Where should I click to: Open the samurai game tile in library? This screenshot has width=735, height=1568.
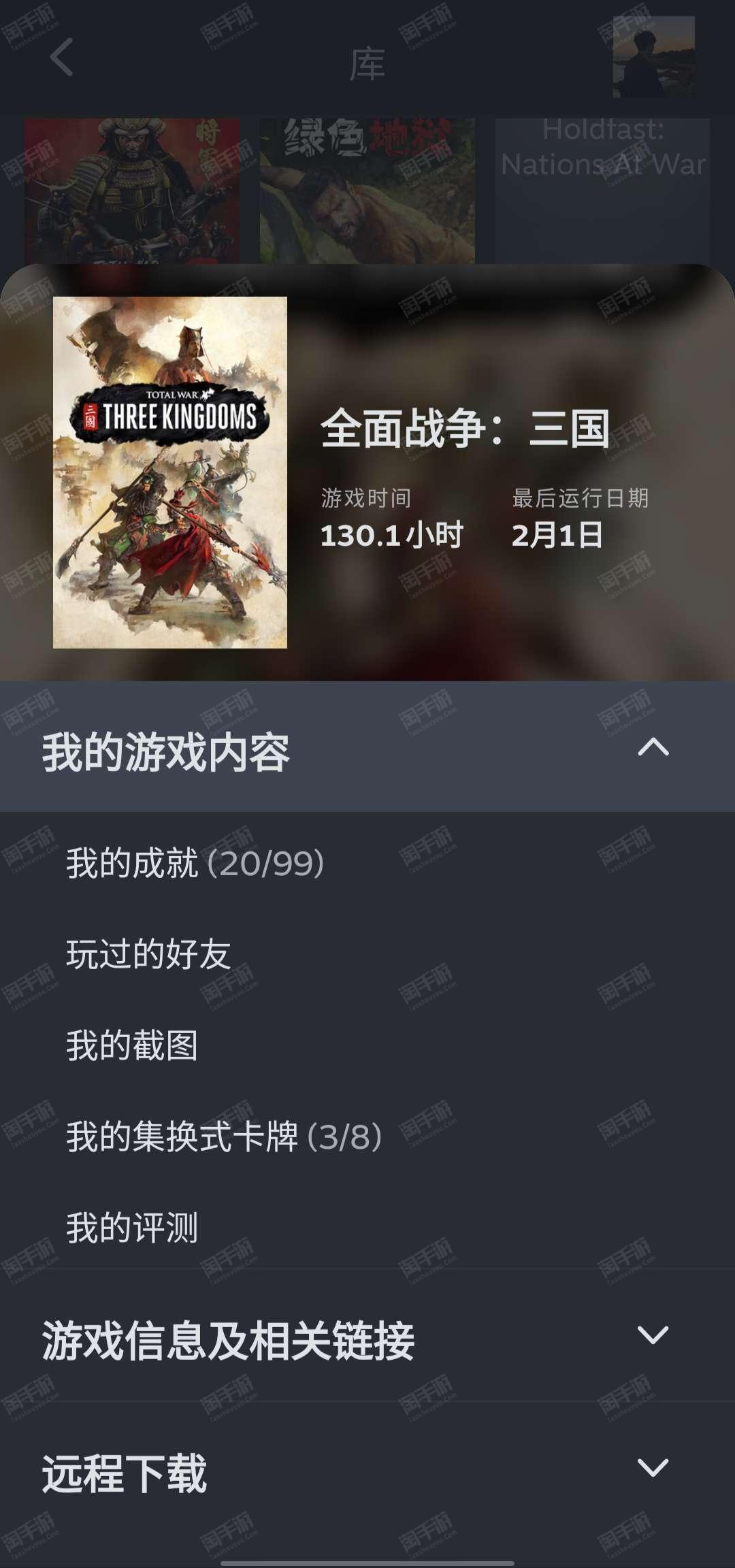click(x=132, y=191)
